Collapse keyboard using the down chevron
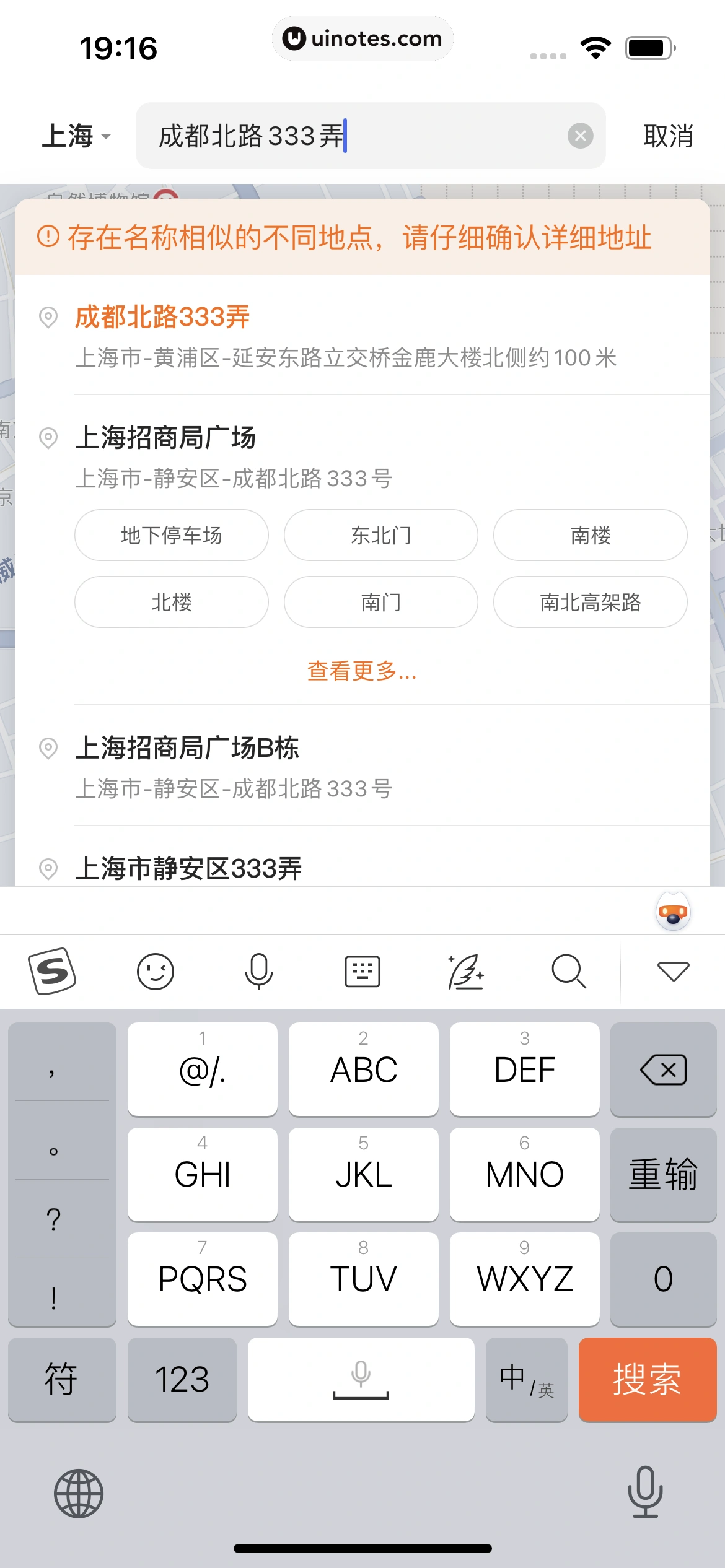This screenshot has height=1568, width=725. click(x=673, y=971)
